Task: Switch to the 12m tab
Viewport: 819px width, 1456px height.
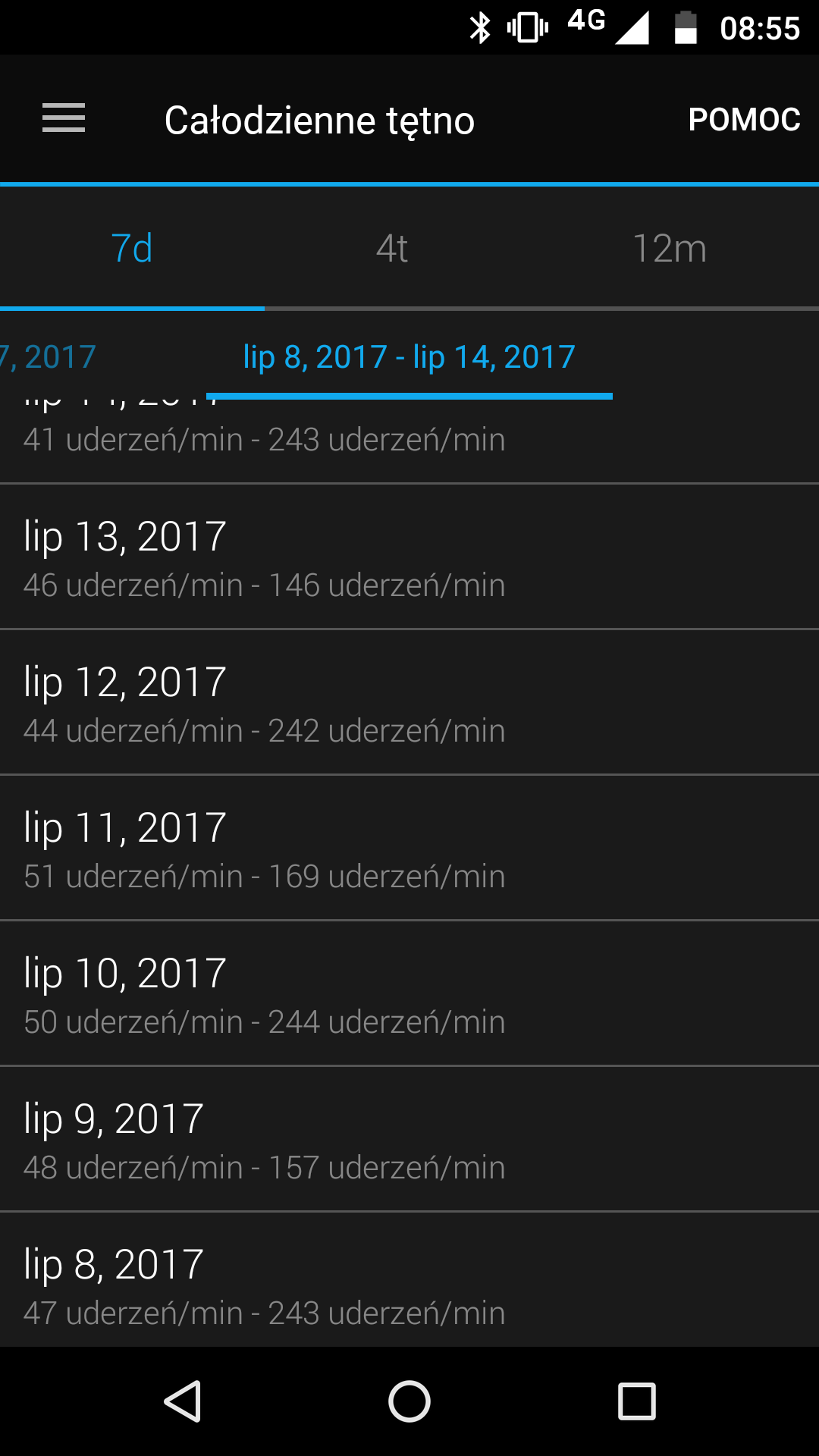Action: pos(670,248)
